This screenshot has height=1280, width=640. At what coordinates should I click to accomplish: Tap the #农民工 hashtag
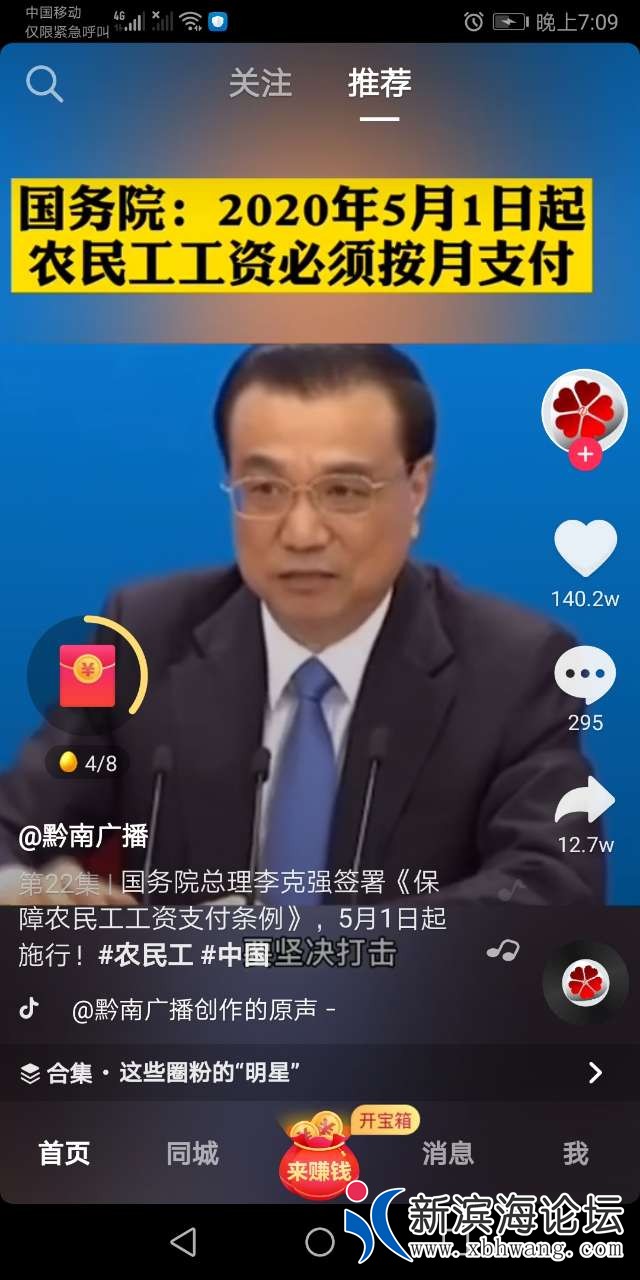pyautogui.click(x=145, y=954)
